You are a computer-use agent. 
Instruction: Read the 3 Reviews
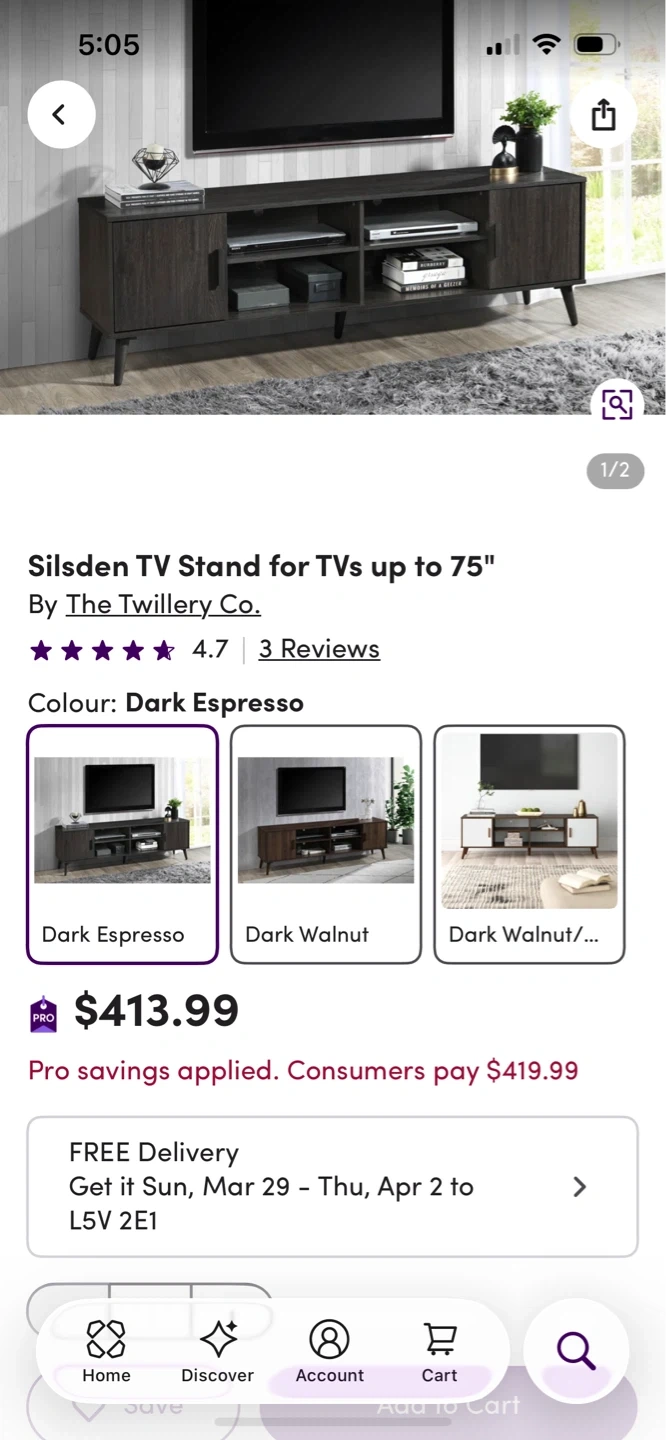point(319,649)
